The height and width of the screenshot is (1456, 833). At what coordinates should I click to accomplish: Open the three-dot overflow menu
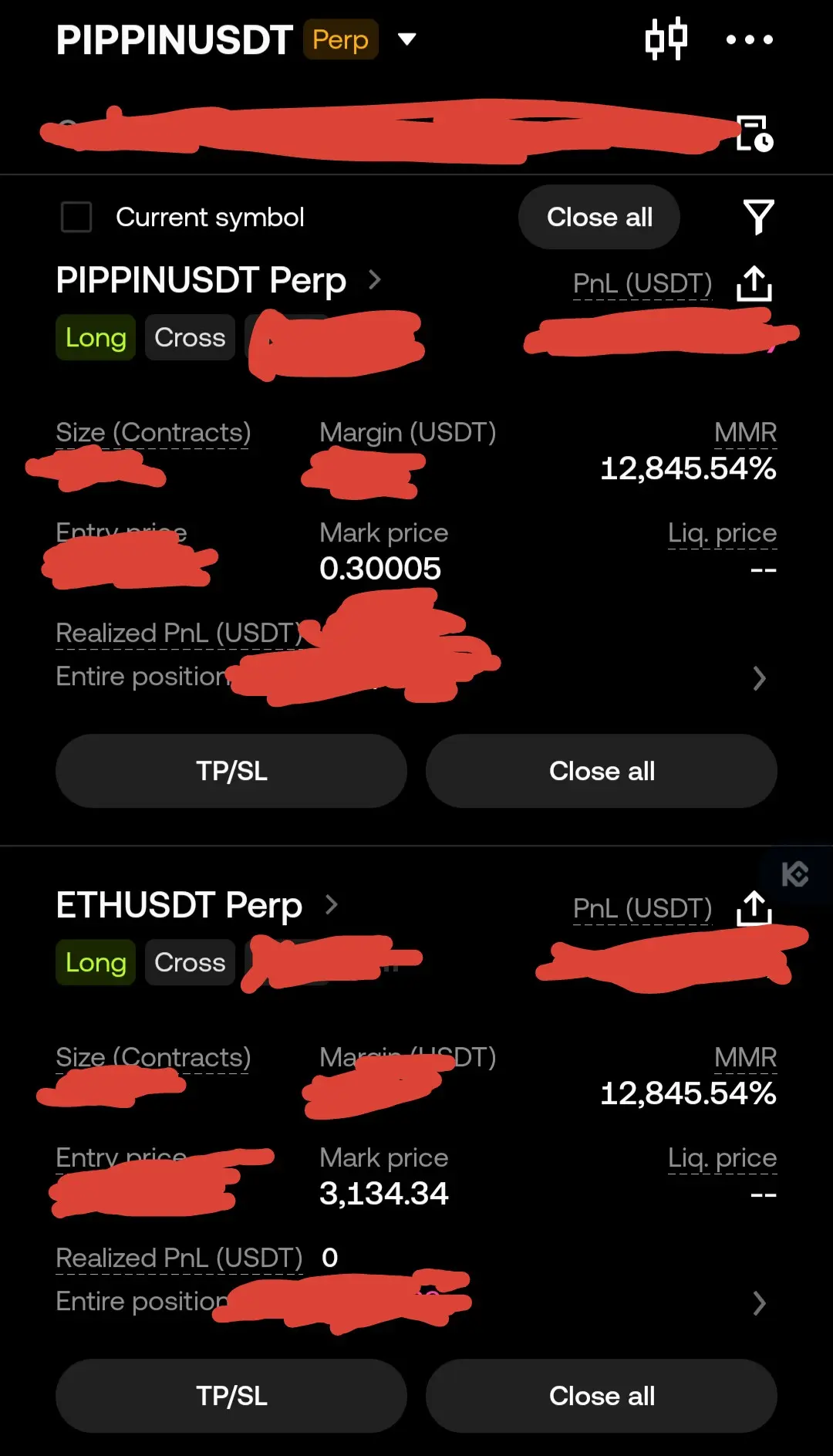(749, 39)
